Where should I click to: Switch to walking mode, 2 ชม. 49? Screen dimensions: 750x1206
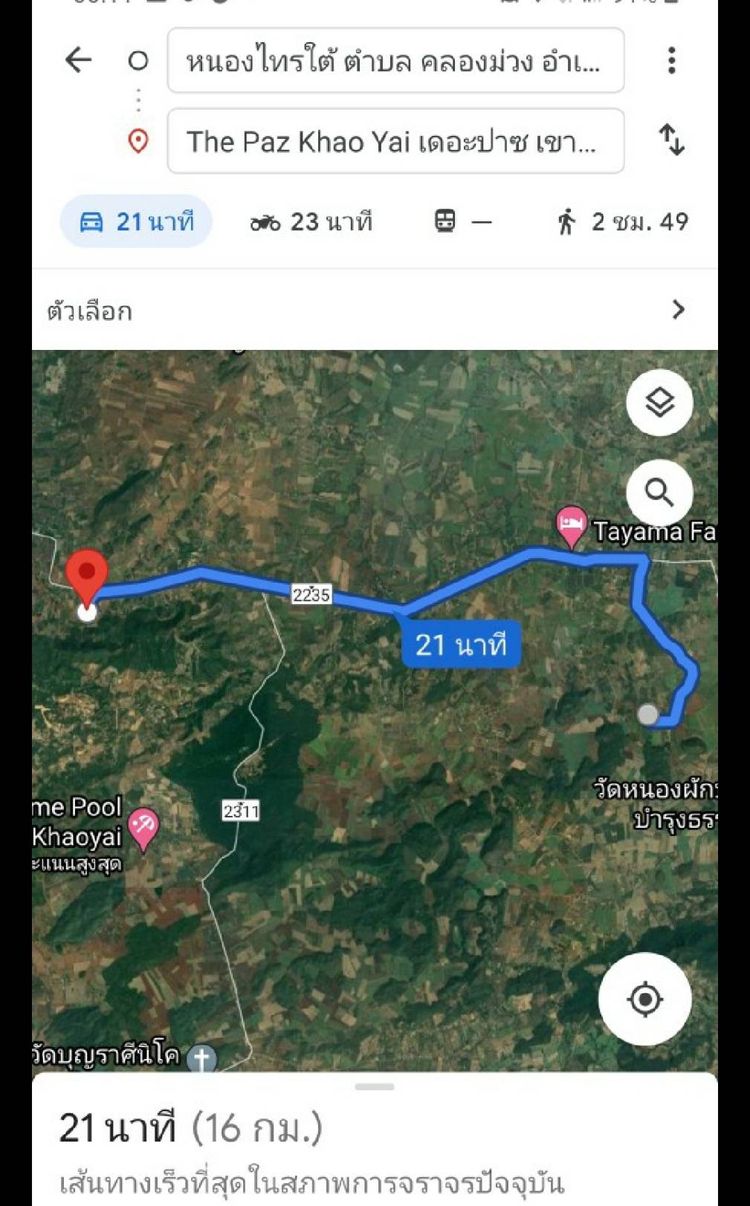click(622, 221)
